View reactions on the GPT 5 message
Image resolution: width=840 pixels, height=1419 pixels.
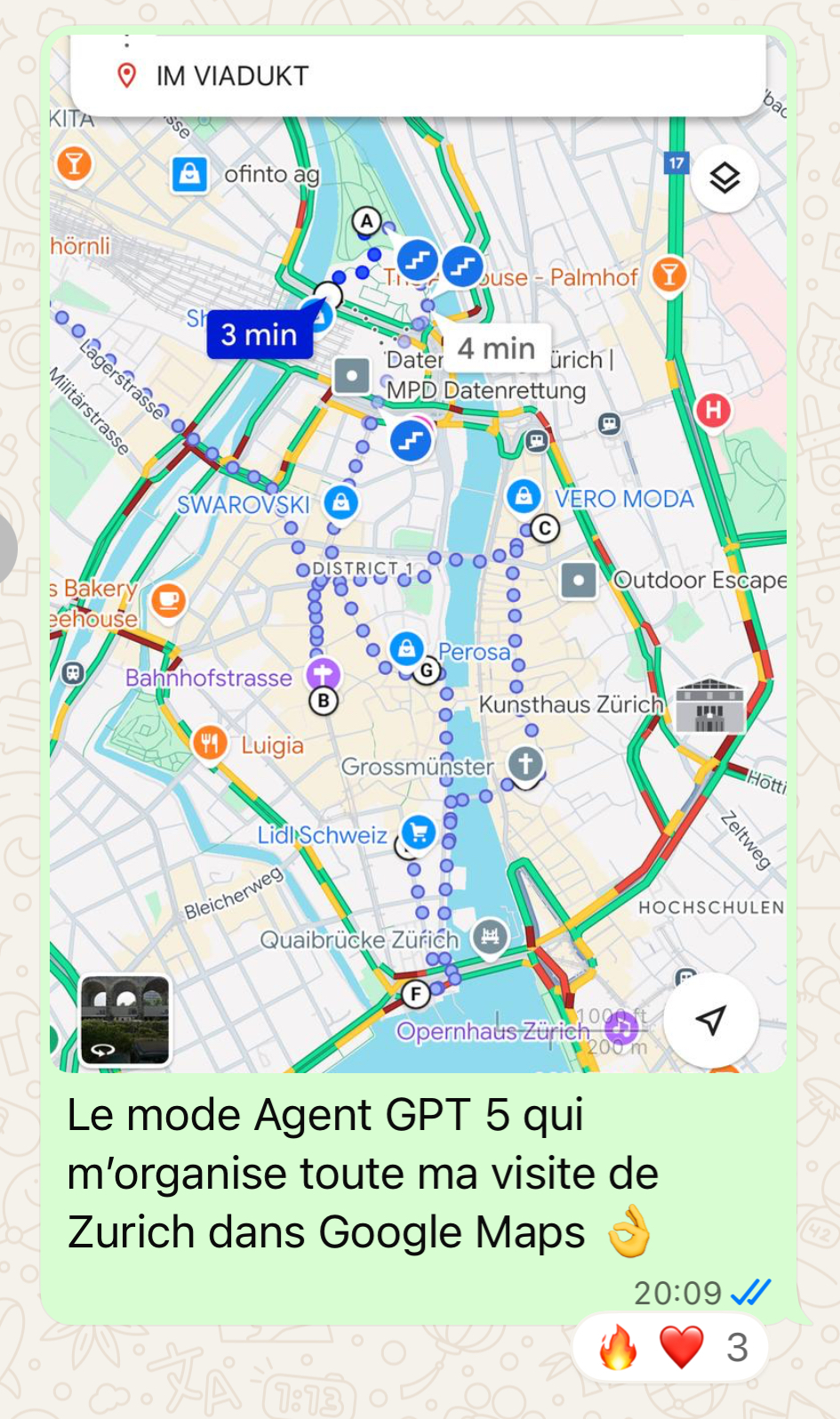click(672, 1347)
